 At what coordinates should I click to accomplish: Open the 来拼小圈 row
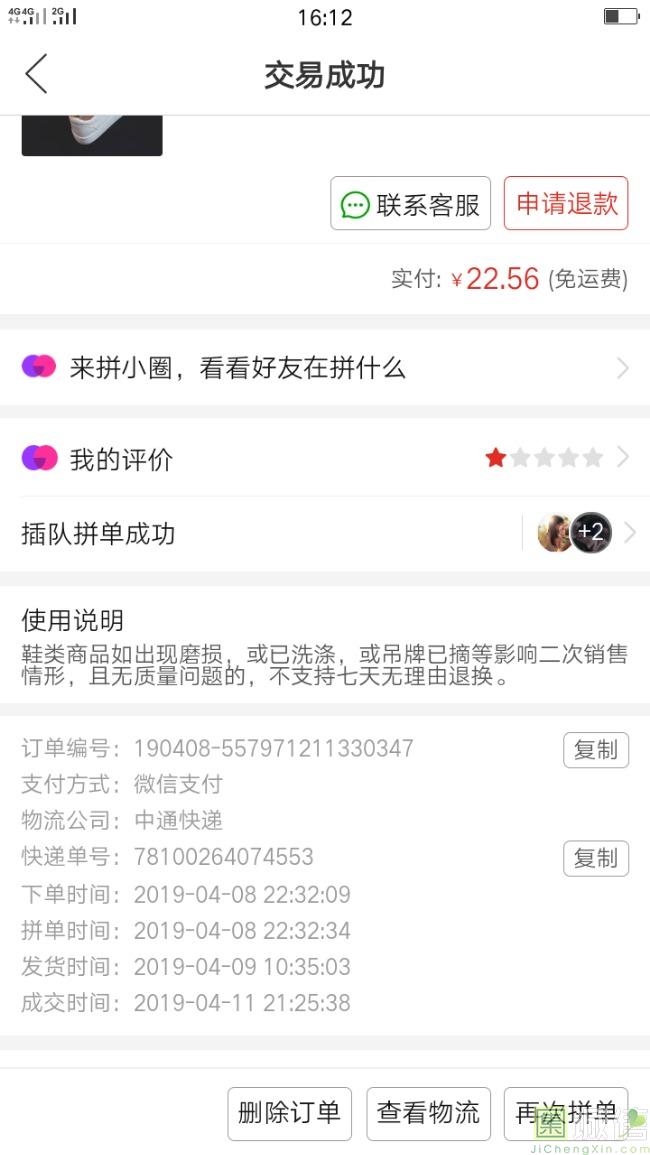[325, 368]
